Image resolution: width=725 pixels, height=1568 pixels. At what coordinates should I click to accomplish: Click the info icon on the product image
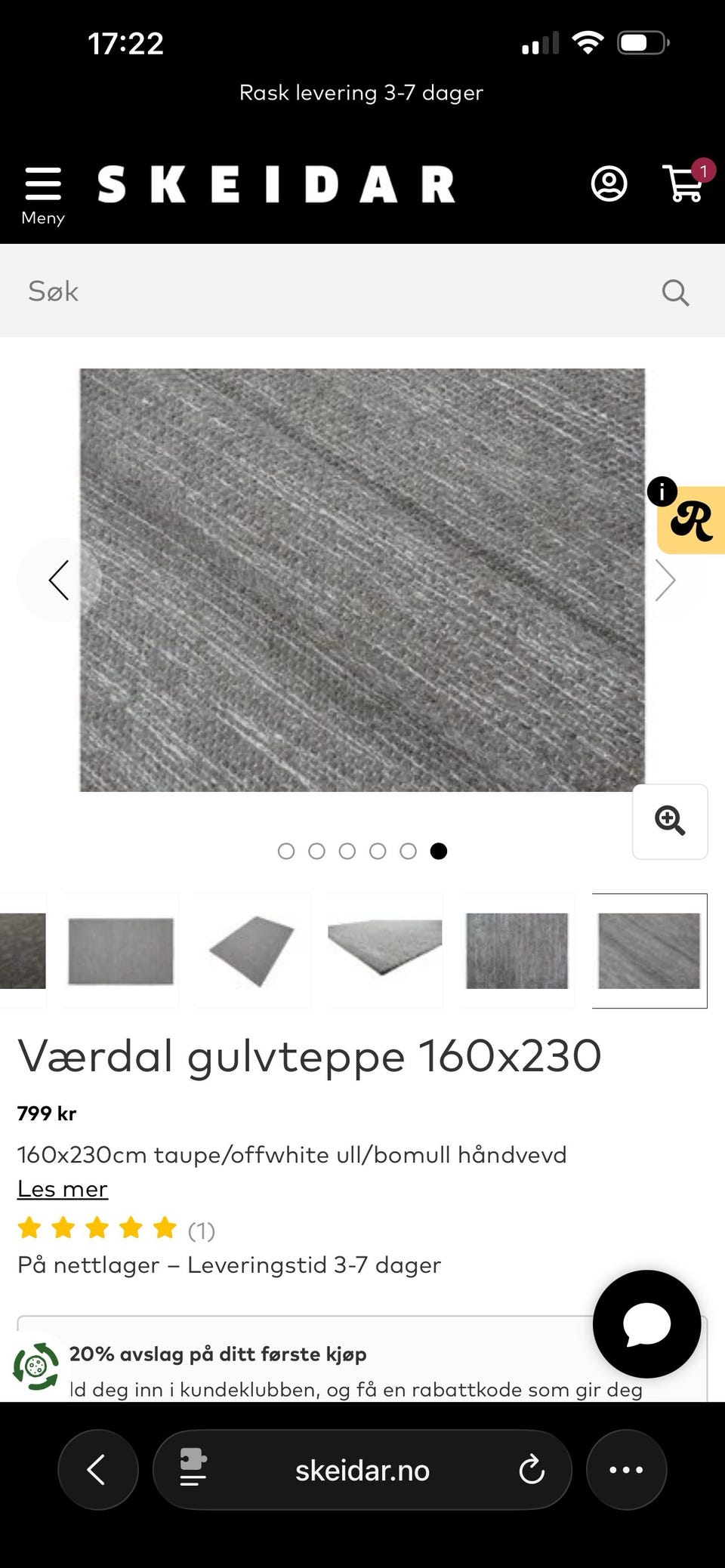[661, 491]
